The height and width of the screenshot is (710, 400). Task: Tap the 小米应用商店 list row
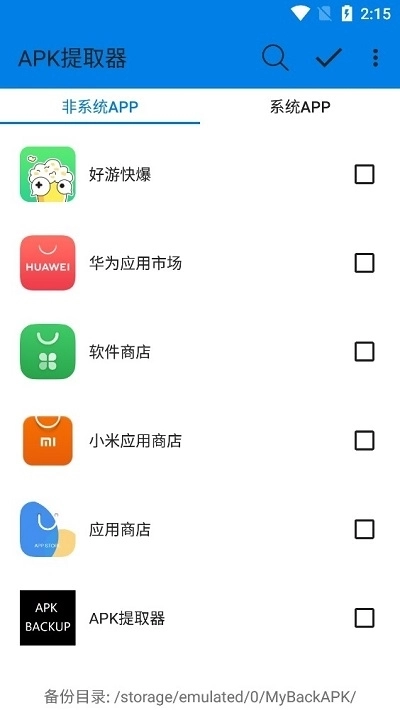click(200, 441)
